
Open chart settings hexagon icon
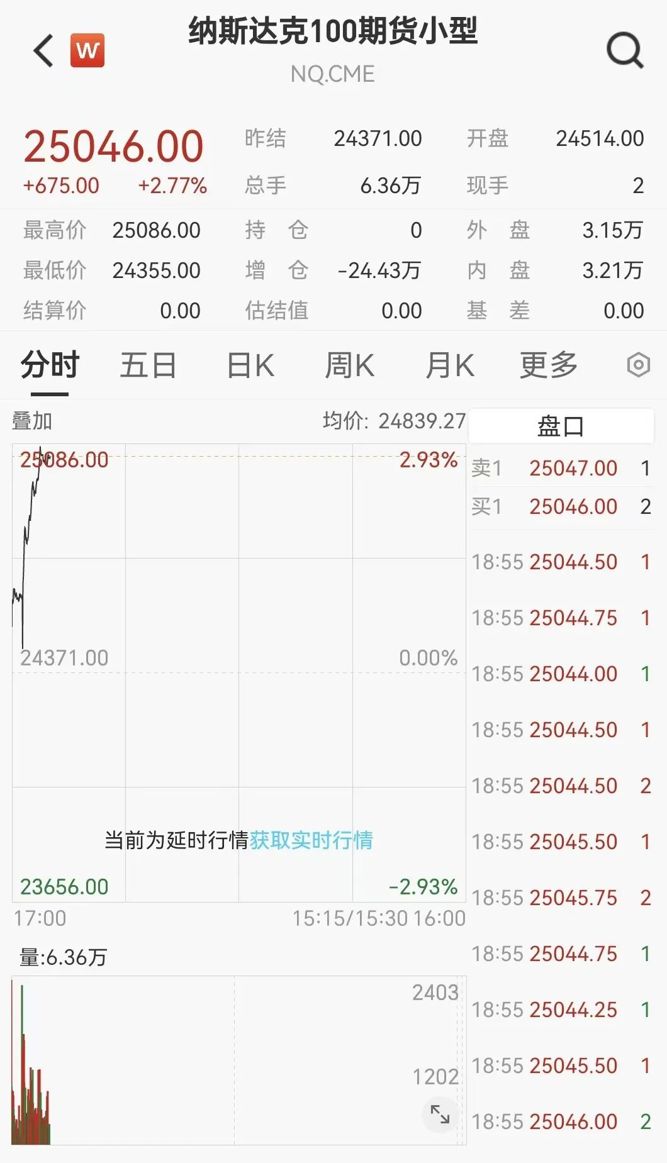point(638,365)
